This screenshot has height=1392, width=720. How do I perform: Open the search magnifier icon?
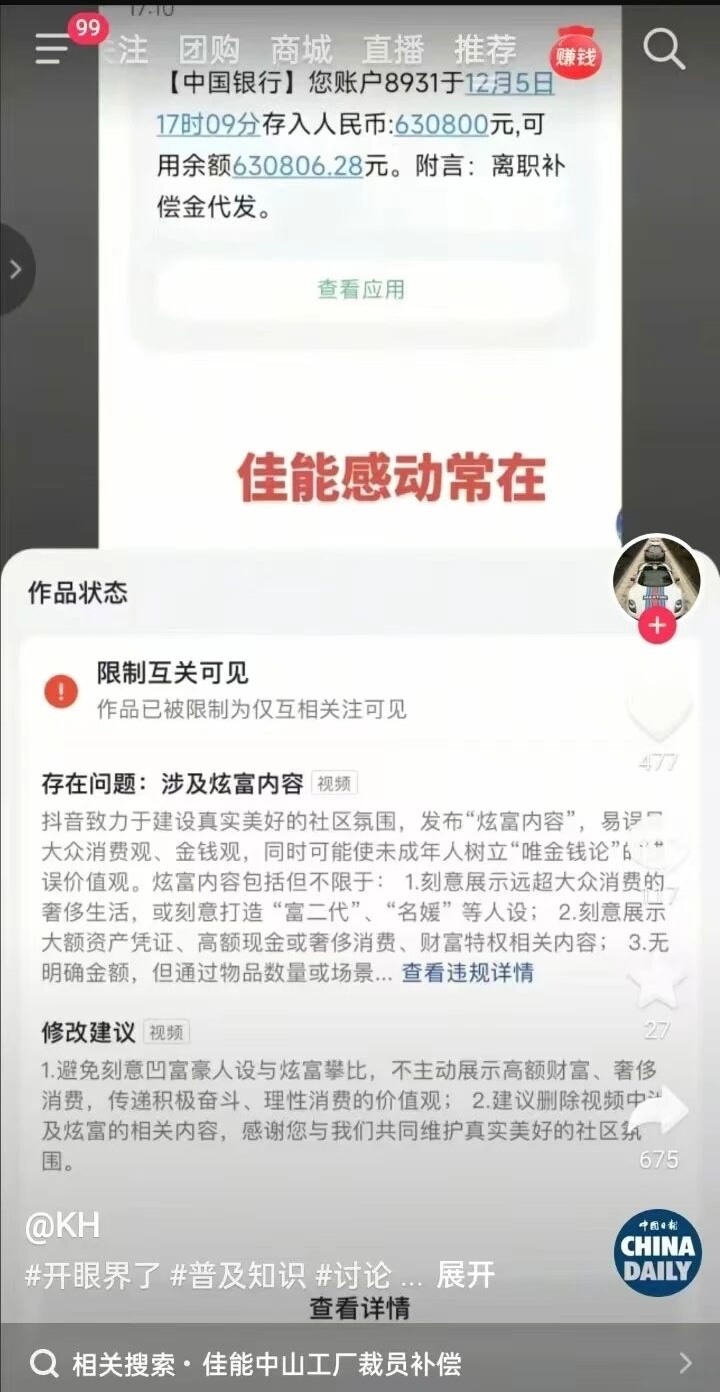point(664,49)
